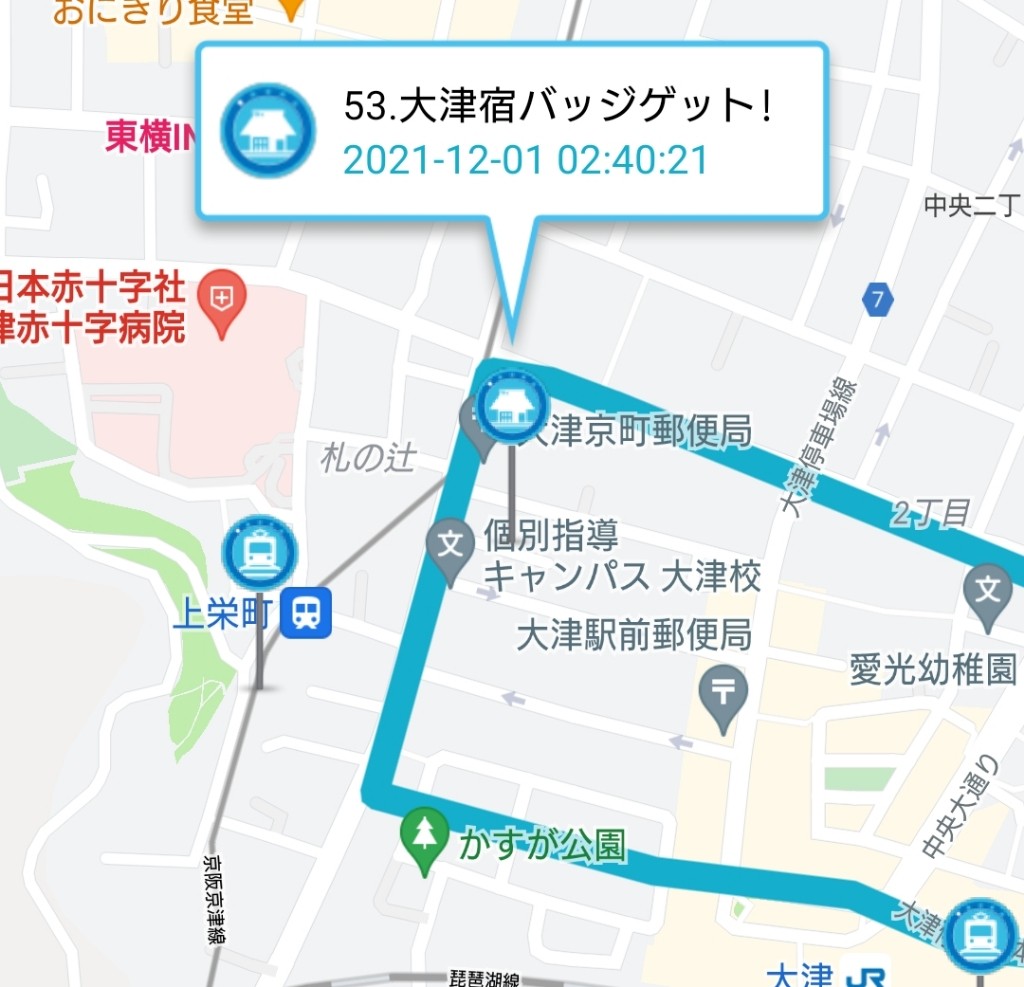
Task: Tap the 大津宿 badge info window
Action: coord(512,130)
